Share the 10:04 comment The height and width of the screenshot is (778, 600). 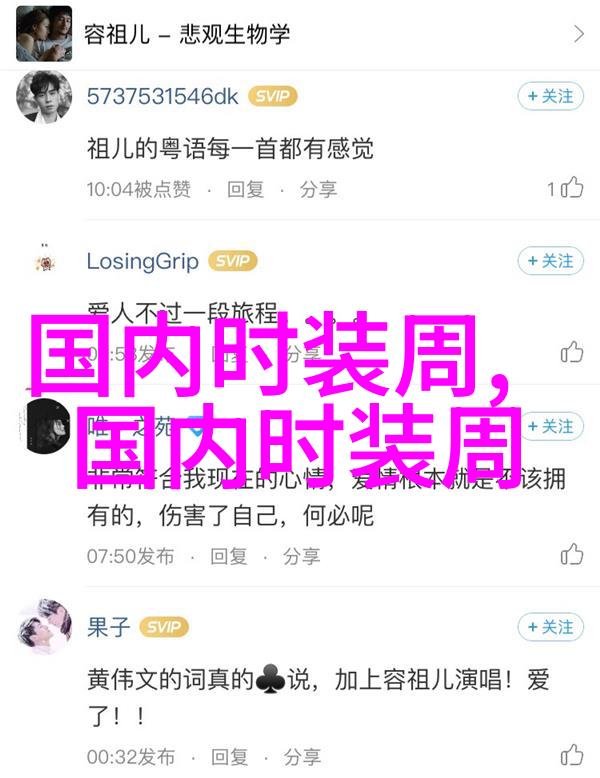[x=318, y=188]
